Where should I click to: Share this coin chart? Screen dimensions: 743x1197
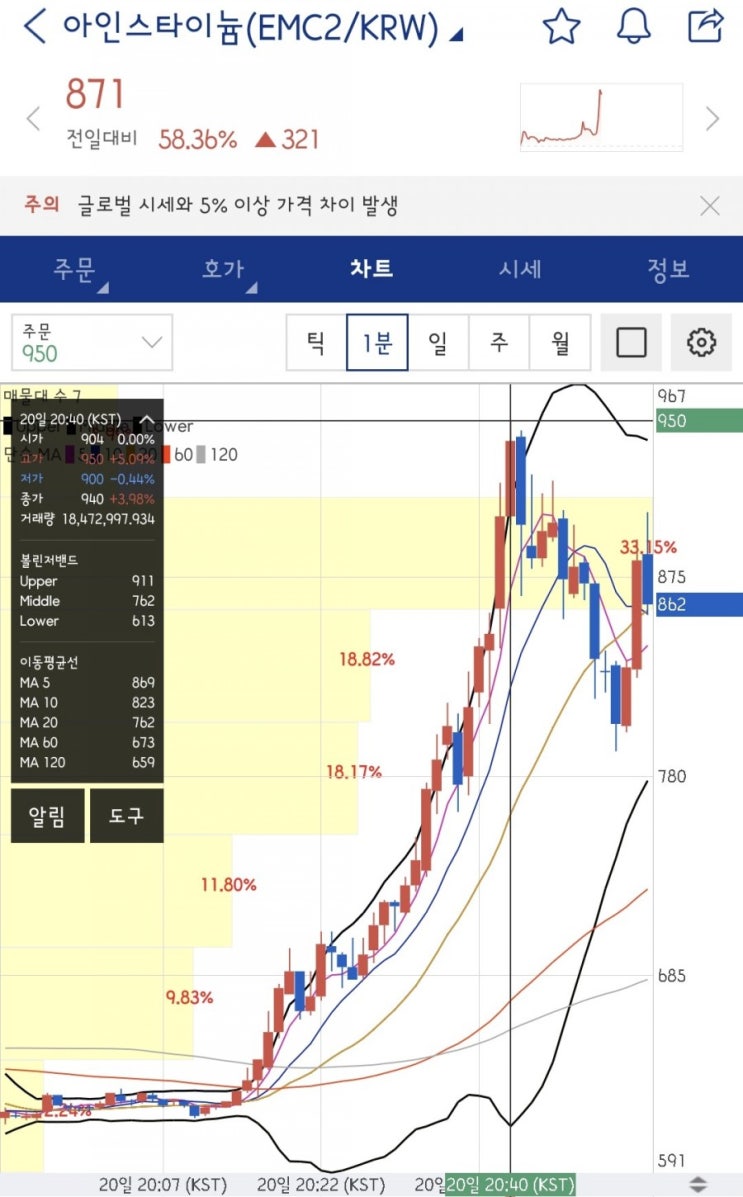tap(706, 25)
